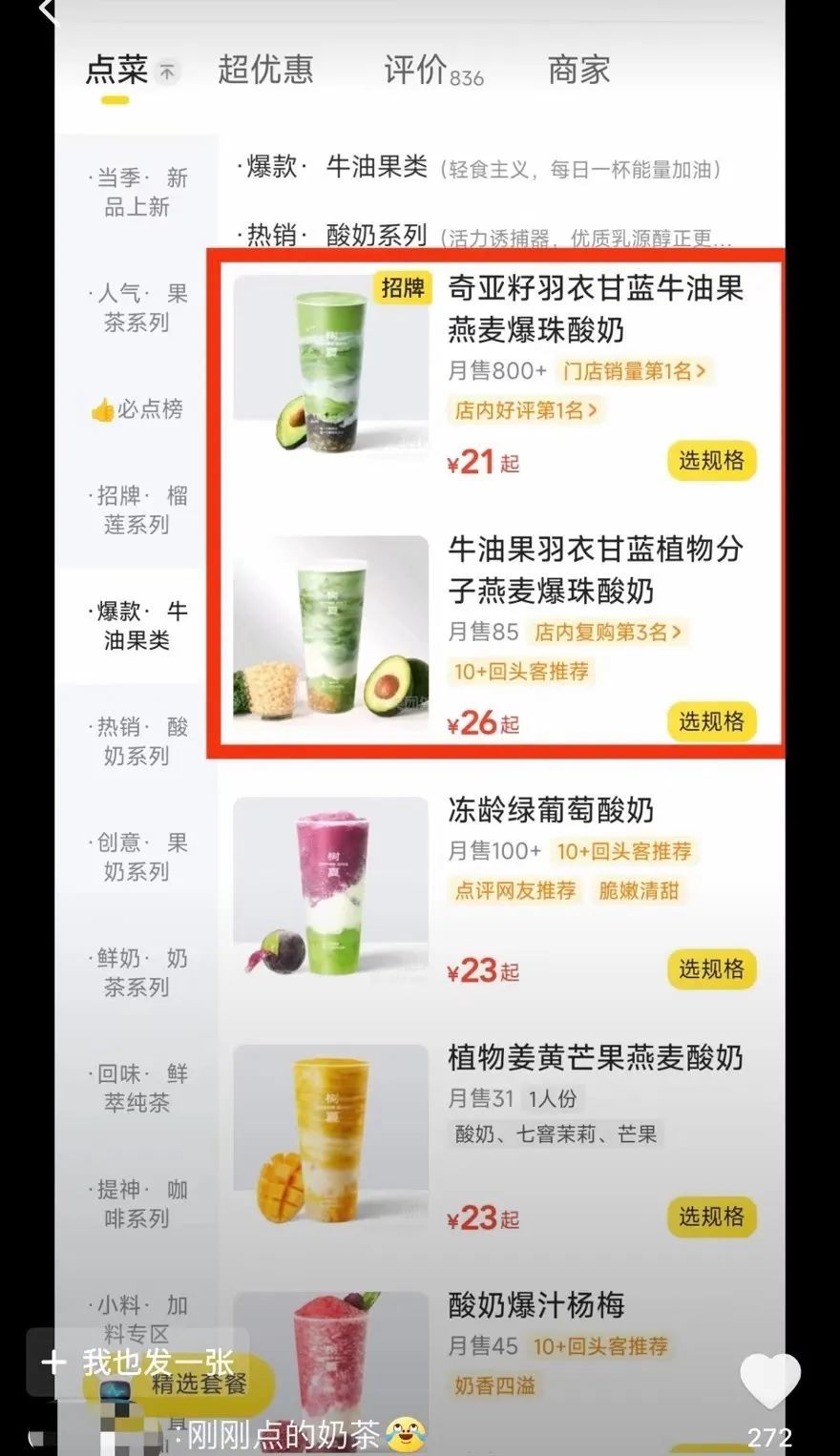This screenshot has height=1456, width=840.
Task: Tap the 我也发一张 button
Action: pyautogui.click(x=138, y=1362)
